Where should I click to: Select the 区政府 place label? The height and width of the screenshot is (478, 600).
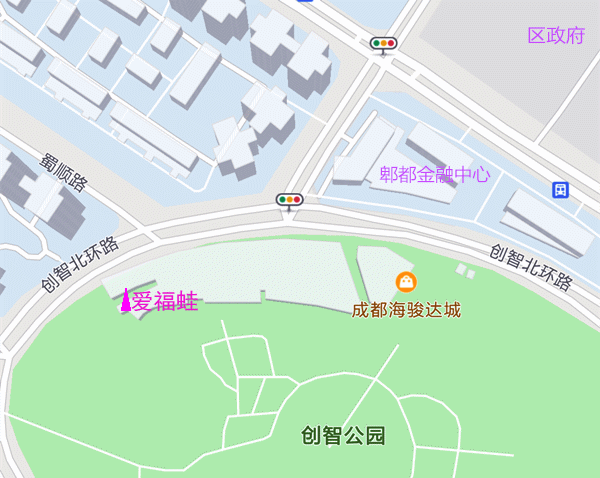(x=556, y=36)
